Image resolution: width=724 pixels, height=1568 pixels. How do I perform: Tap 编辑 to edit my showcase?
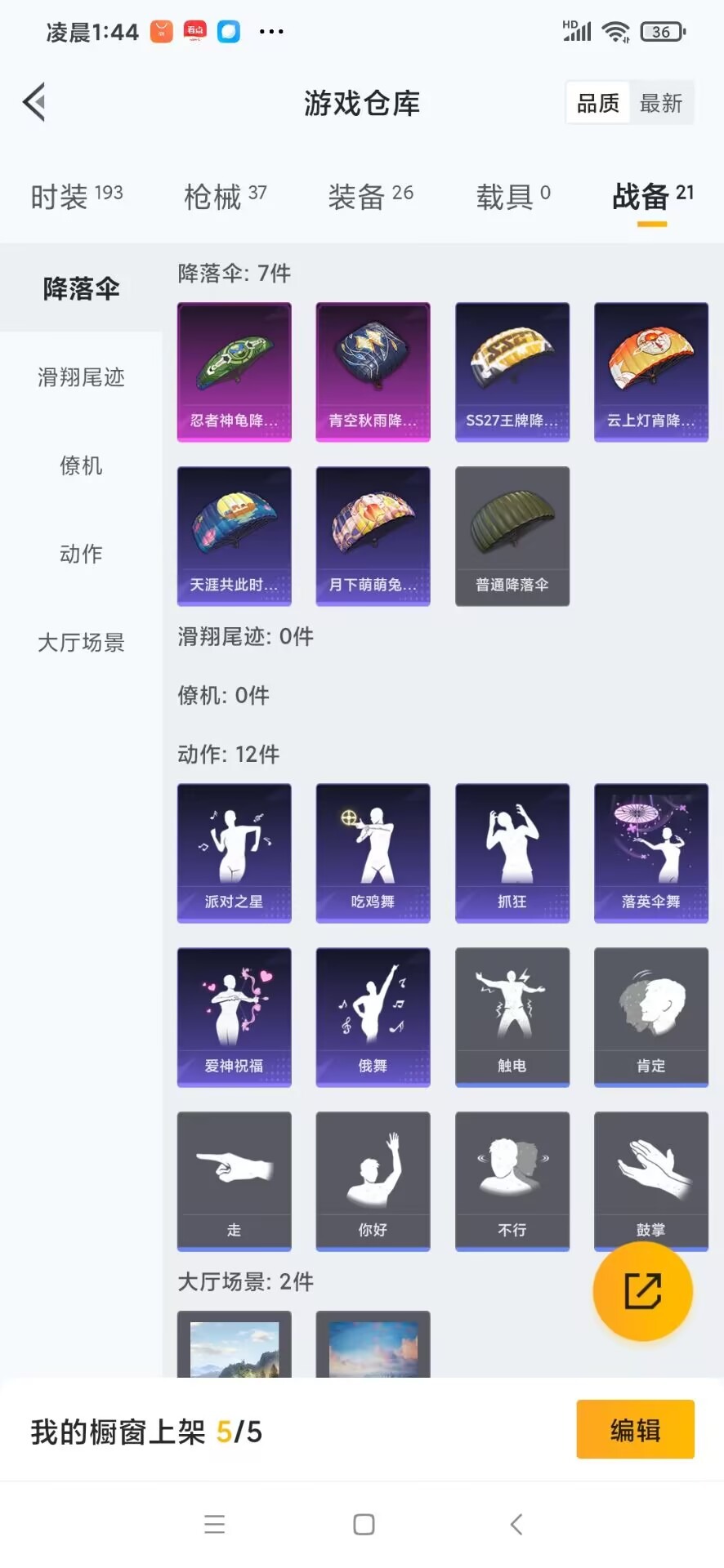click(x=635, y=1429)
